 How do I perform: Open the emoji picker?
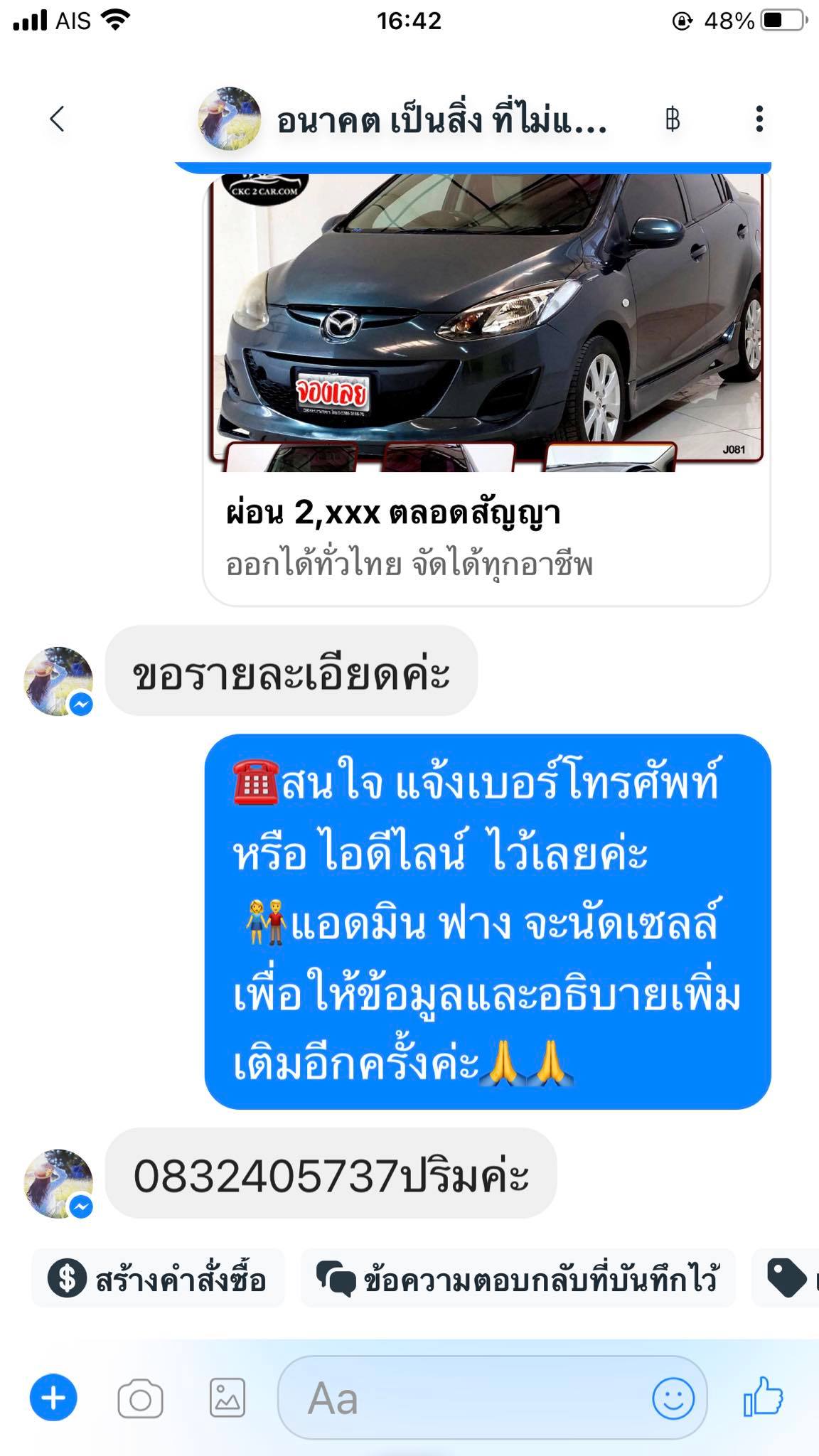pyautogui.click(x=673, y=1398)
